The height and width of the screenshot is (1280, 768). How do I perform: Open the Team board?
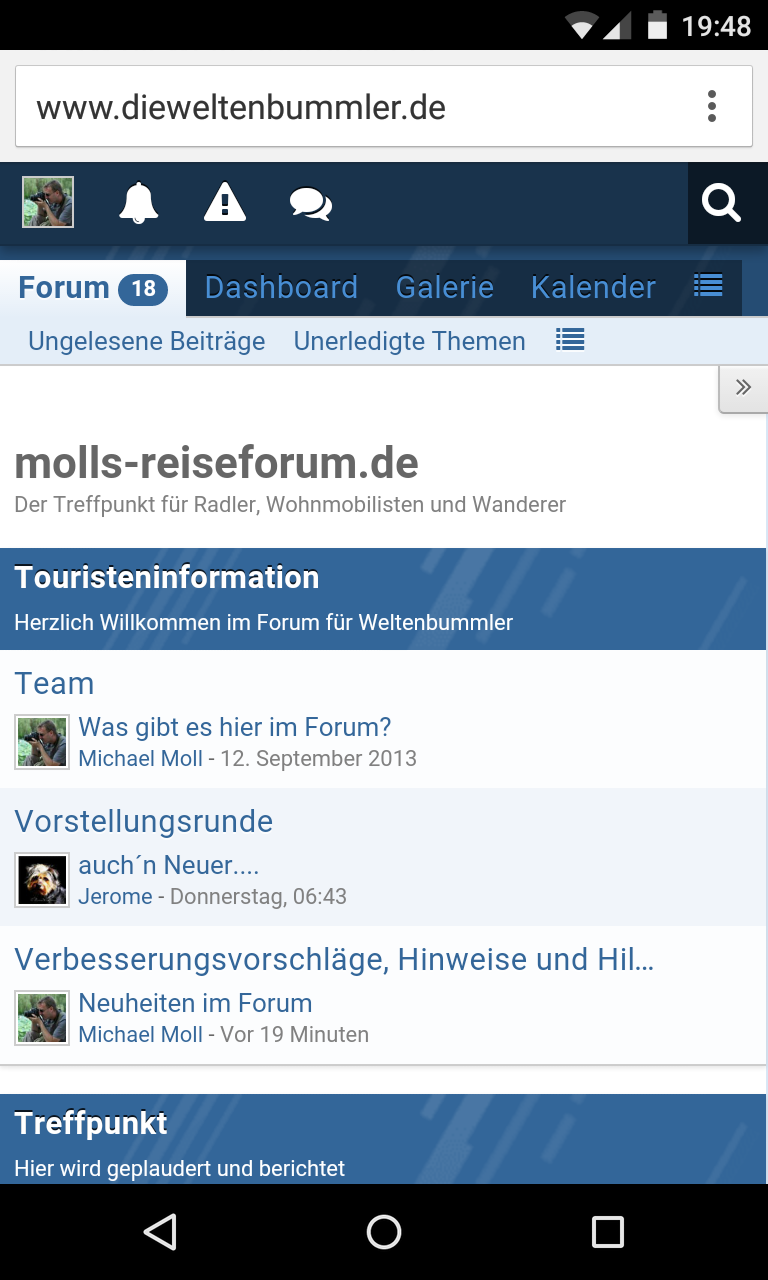(54, 683)
